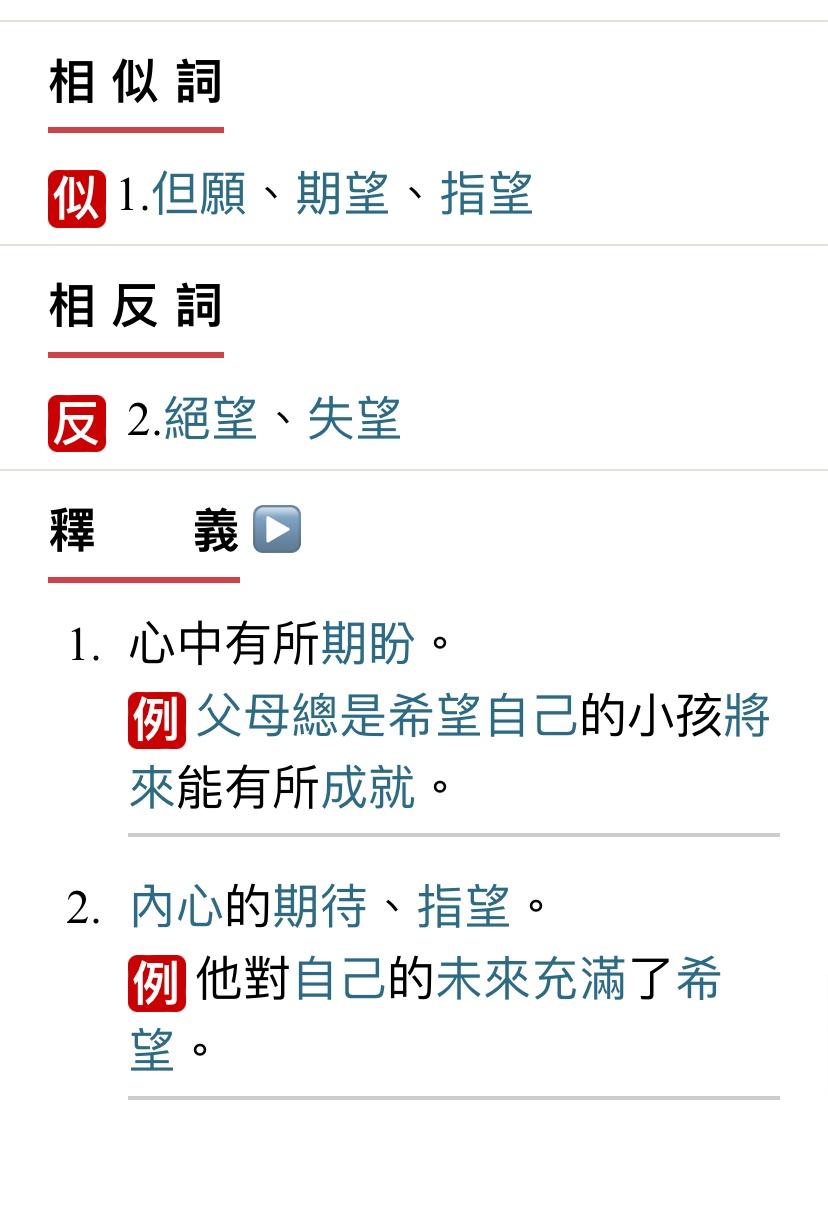
Task: Open the 成就 link
Action: tap(367, 789)
